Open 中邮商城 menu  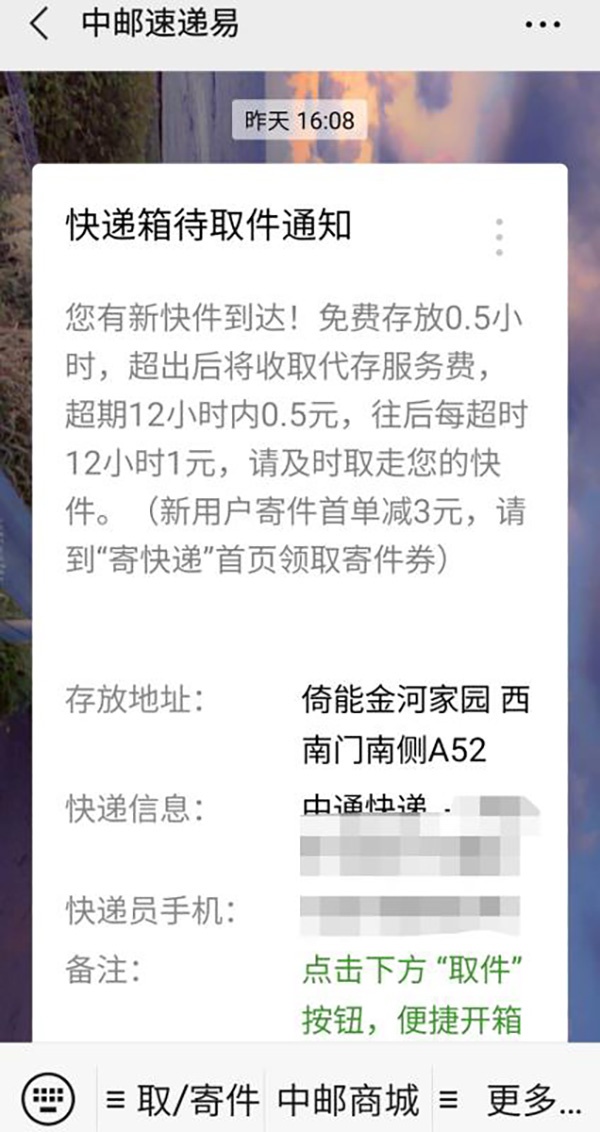pos(348,1100)
